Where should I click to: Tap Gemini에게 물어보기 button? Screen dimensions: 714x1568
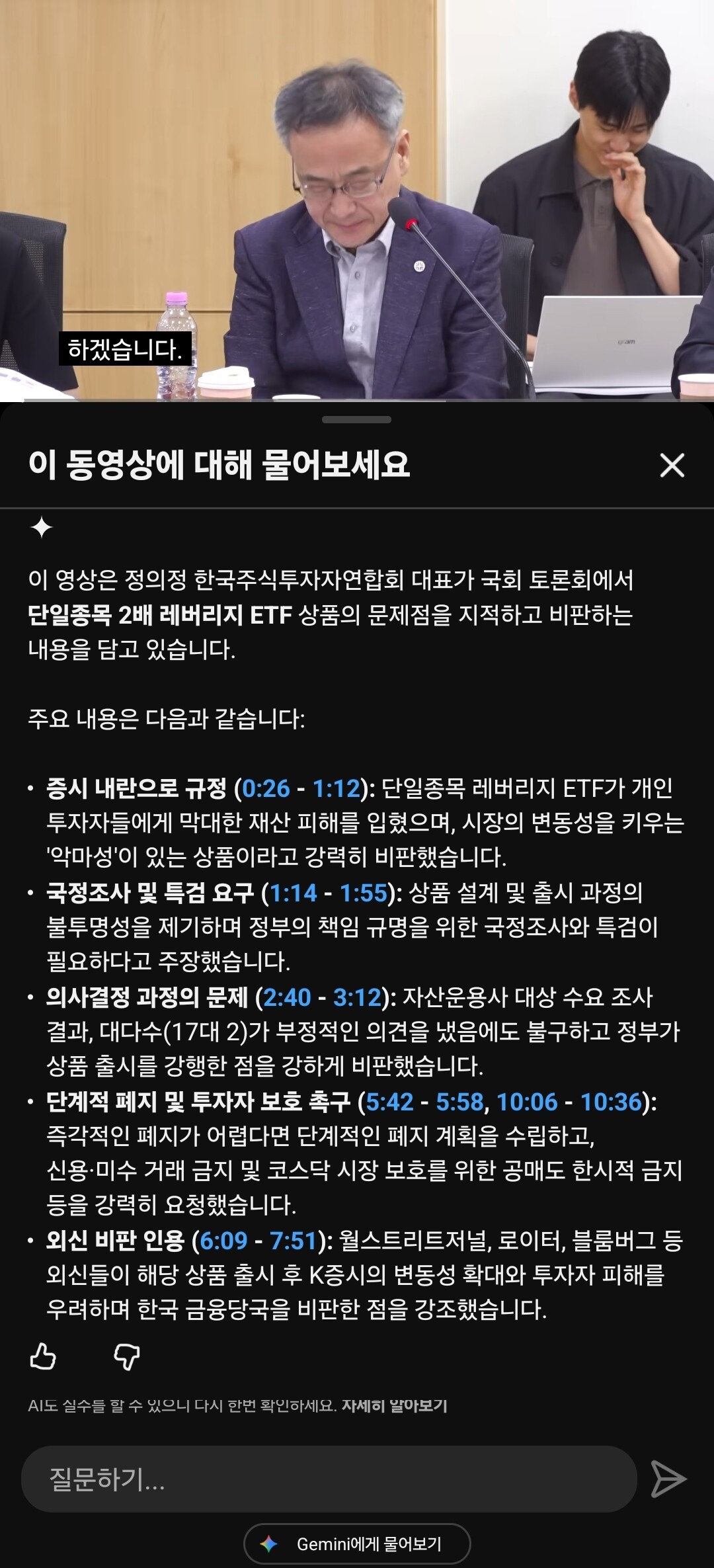click(357, 1544)
